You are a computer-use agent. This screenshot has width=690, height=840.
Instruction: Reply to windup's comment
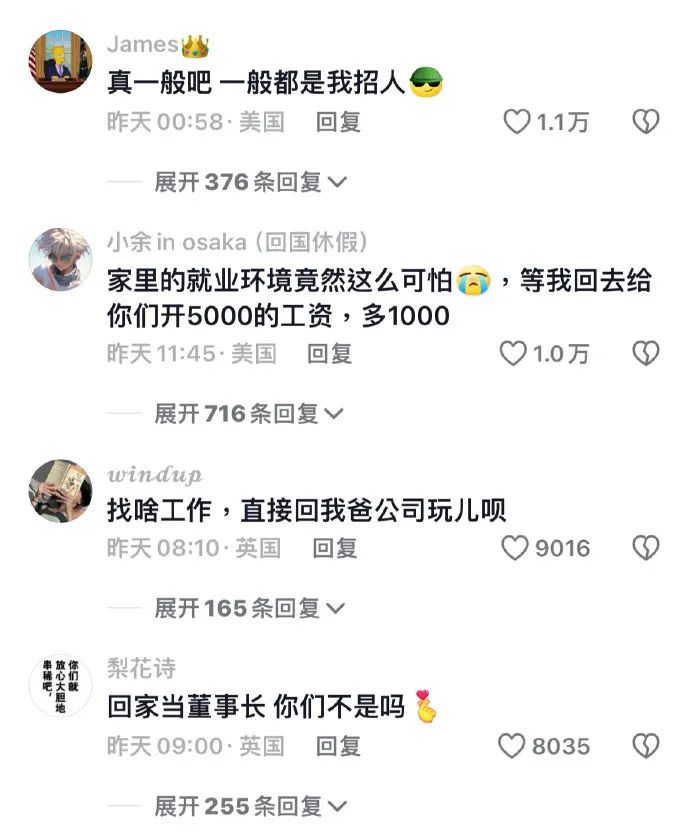[334, 548]
